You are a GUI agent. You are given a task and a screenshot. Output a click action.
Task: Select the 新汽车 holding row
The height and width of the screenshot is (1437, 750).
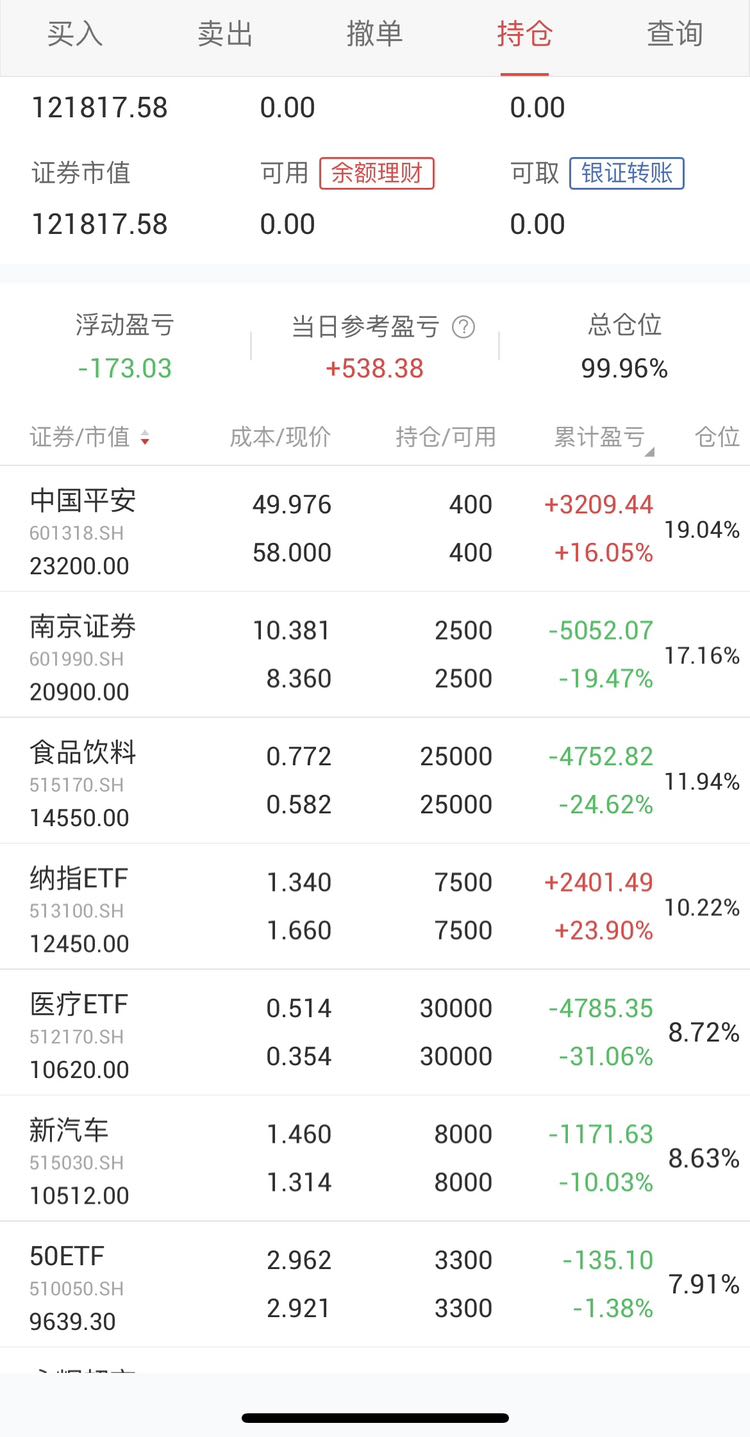click(375, 1159)
